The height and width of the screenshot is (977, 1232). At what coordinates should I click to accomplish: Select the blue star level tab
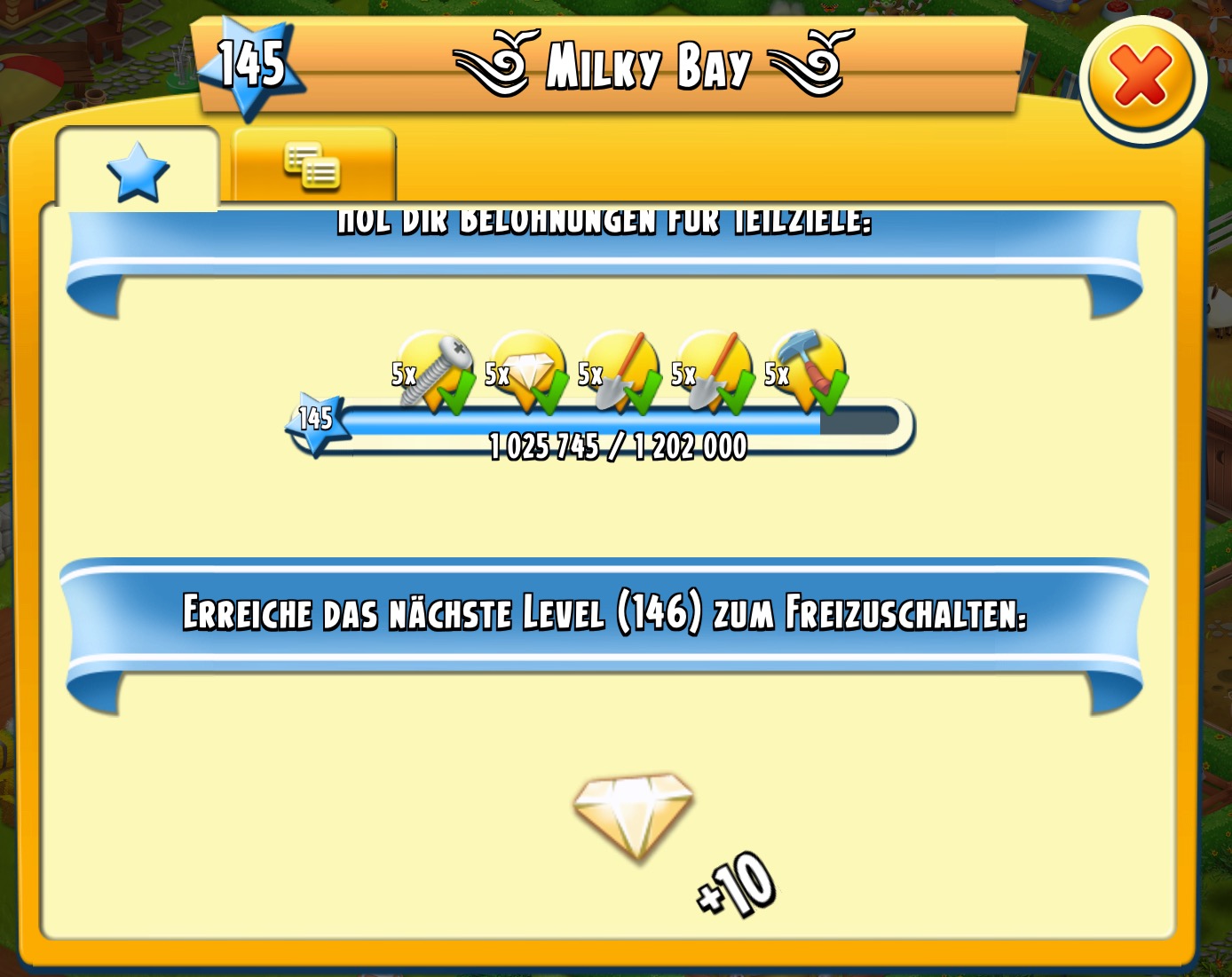[x=138, y=170]
